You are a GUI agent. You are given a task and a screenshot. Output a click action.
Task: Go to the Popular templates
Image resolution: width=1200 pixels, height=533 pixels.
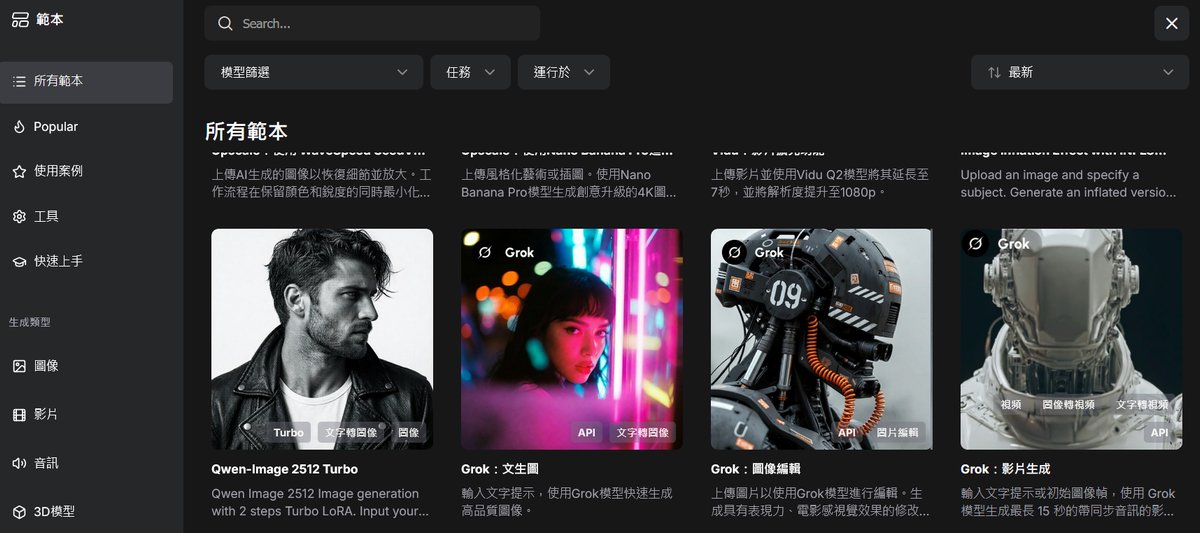pos(56,127)
